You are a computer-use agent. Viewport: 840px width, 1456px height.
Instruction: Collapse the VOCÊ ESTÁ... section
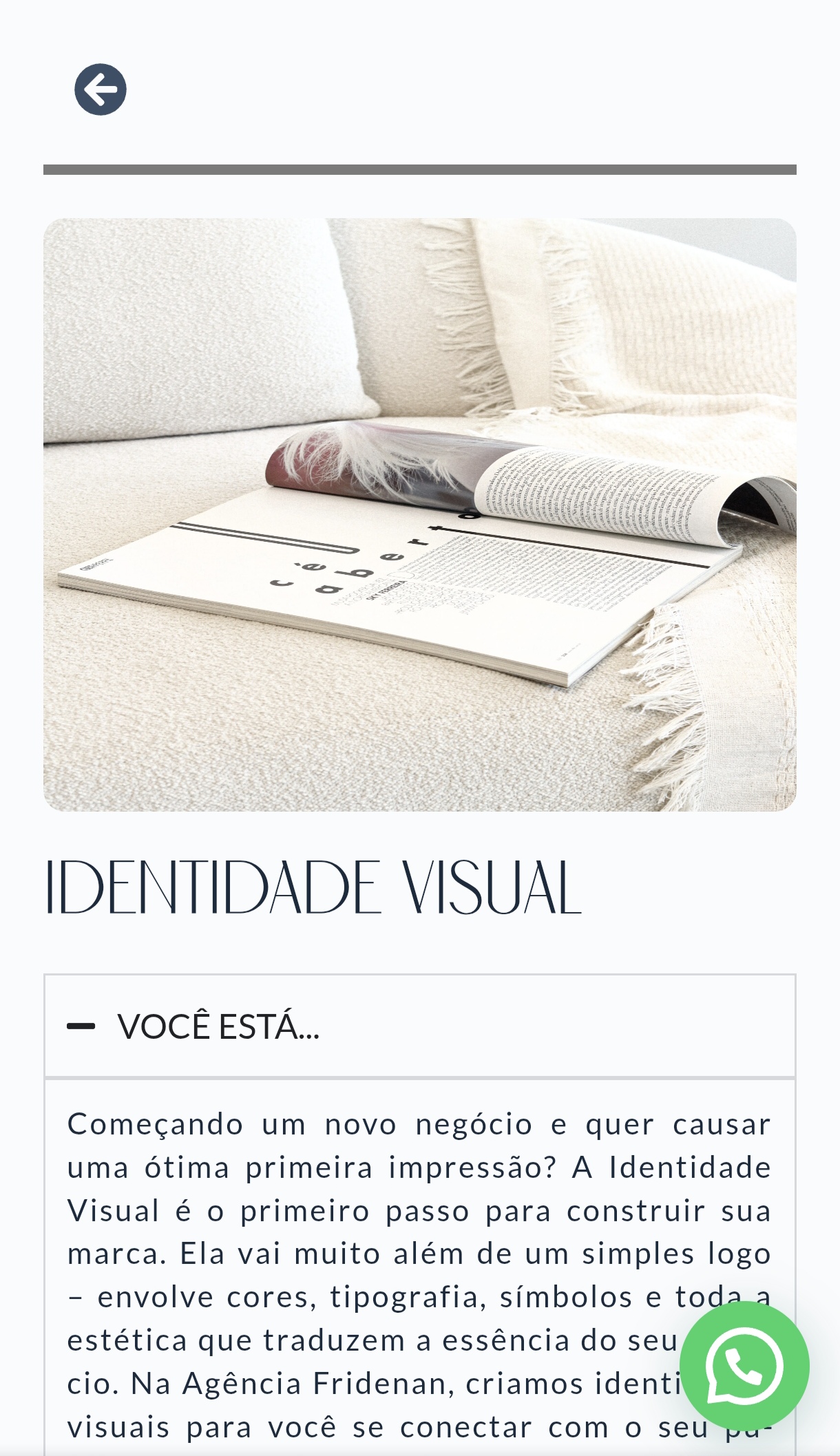419,1026
